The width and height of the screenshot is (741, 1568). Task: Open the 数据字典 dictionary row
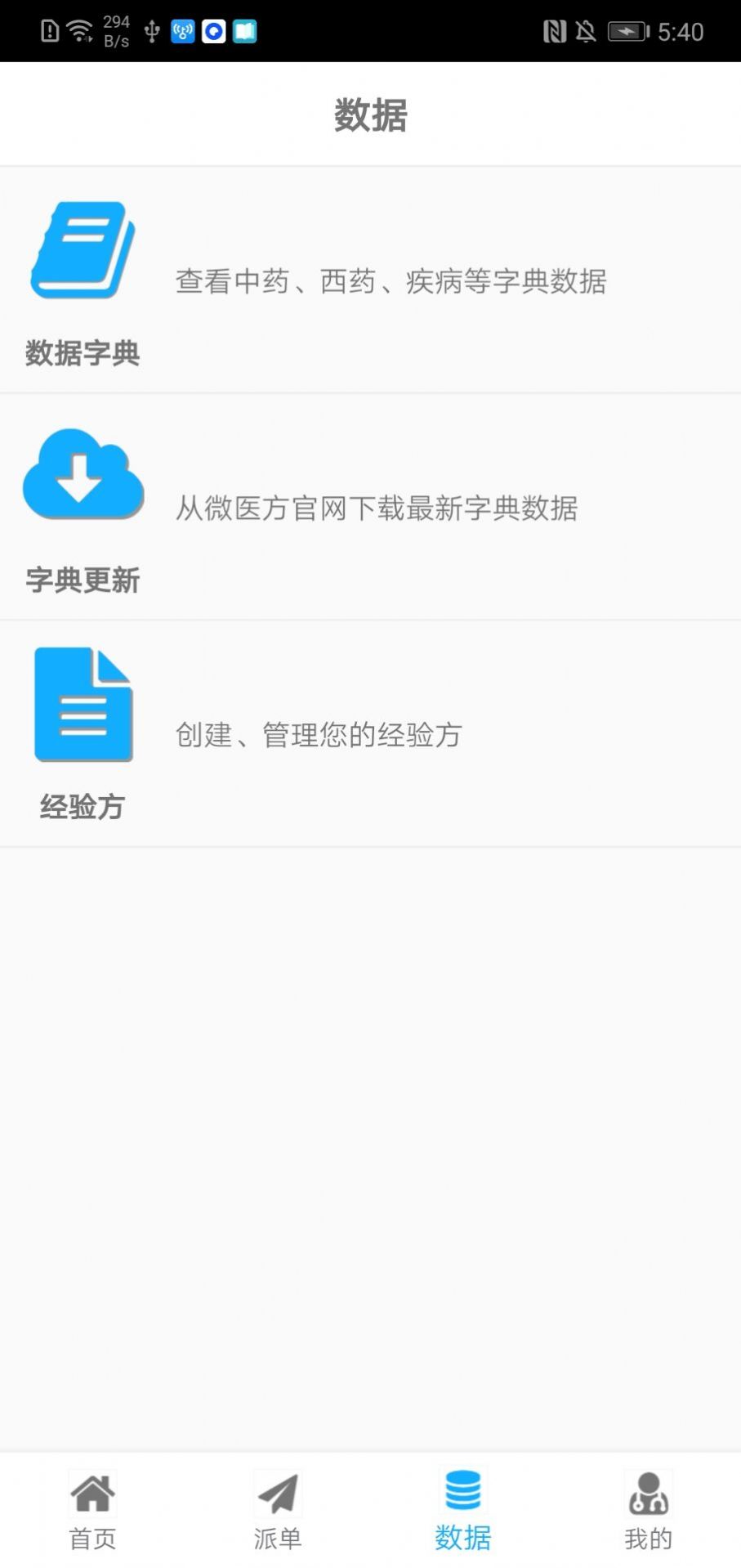click(x=370, y=280)
